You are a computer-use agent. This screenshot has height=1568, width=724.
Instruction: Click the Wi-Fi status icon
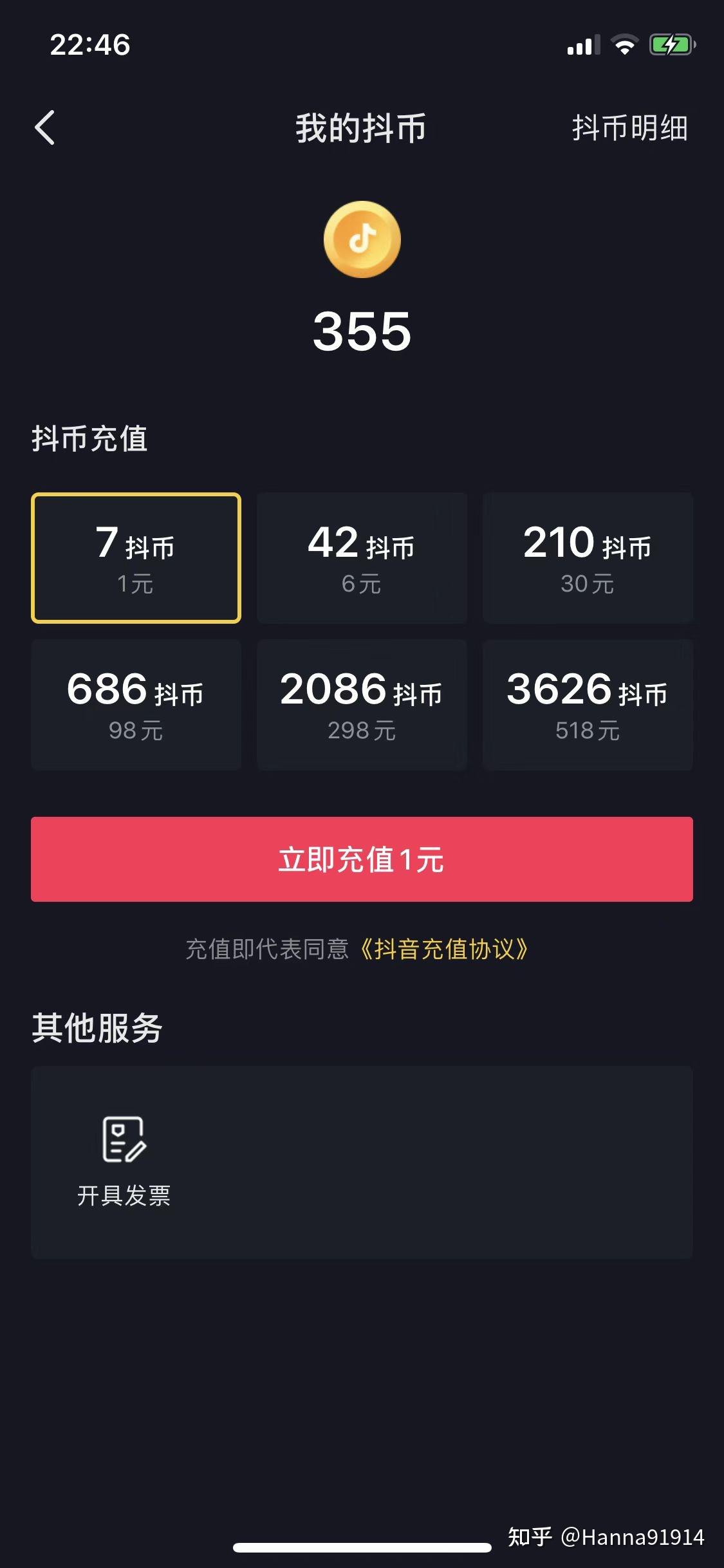pos(622,45)
